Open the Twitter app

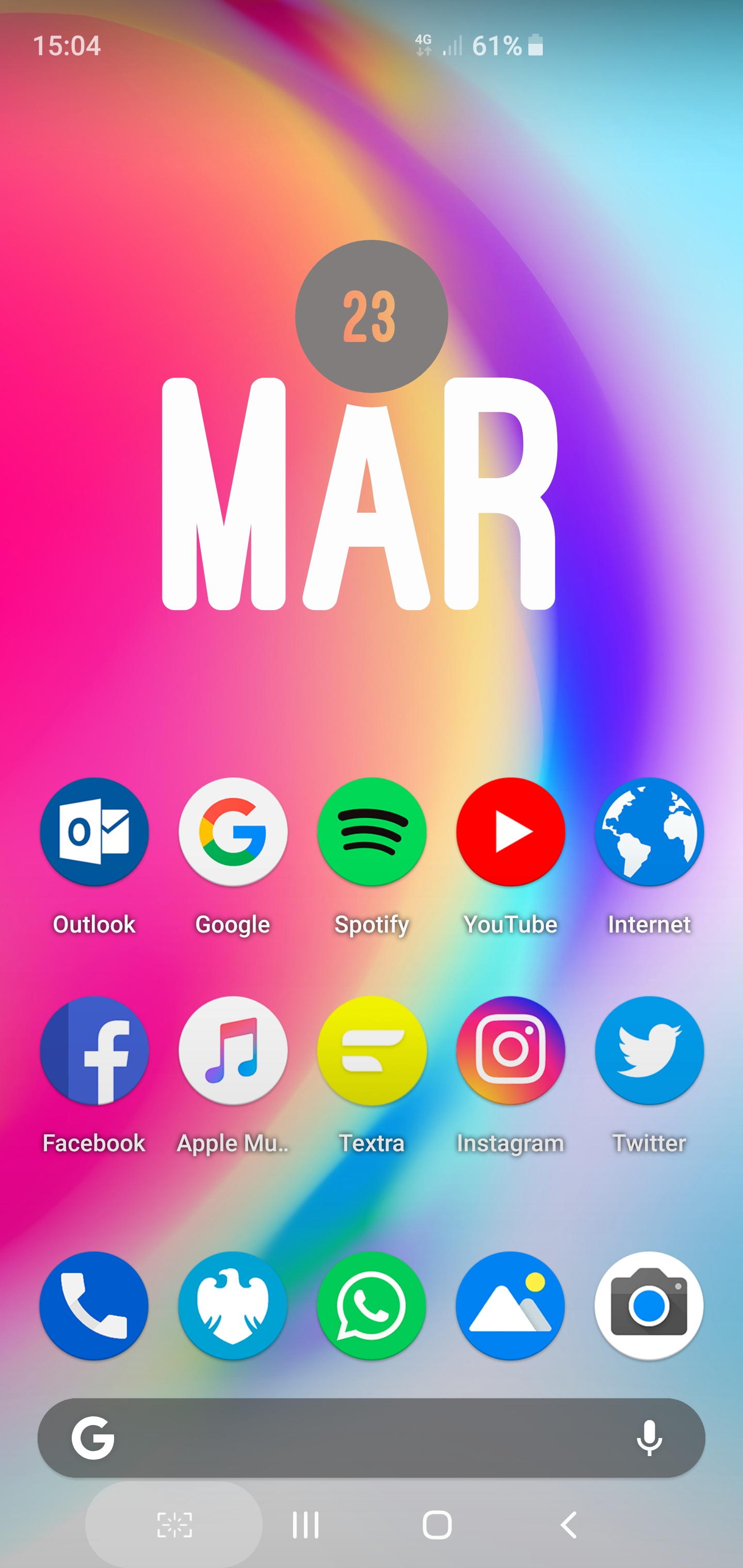[x=649, y=1051]
